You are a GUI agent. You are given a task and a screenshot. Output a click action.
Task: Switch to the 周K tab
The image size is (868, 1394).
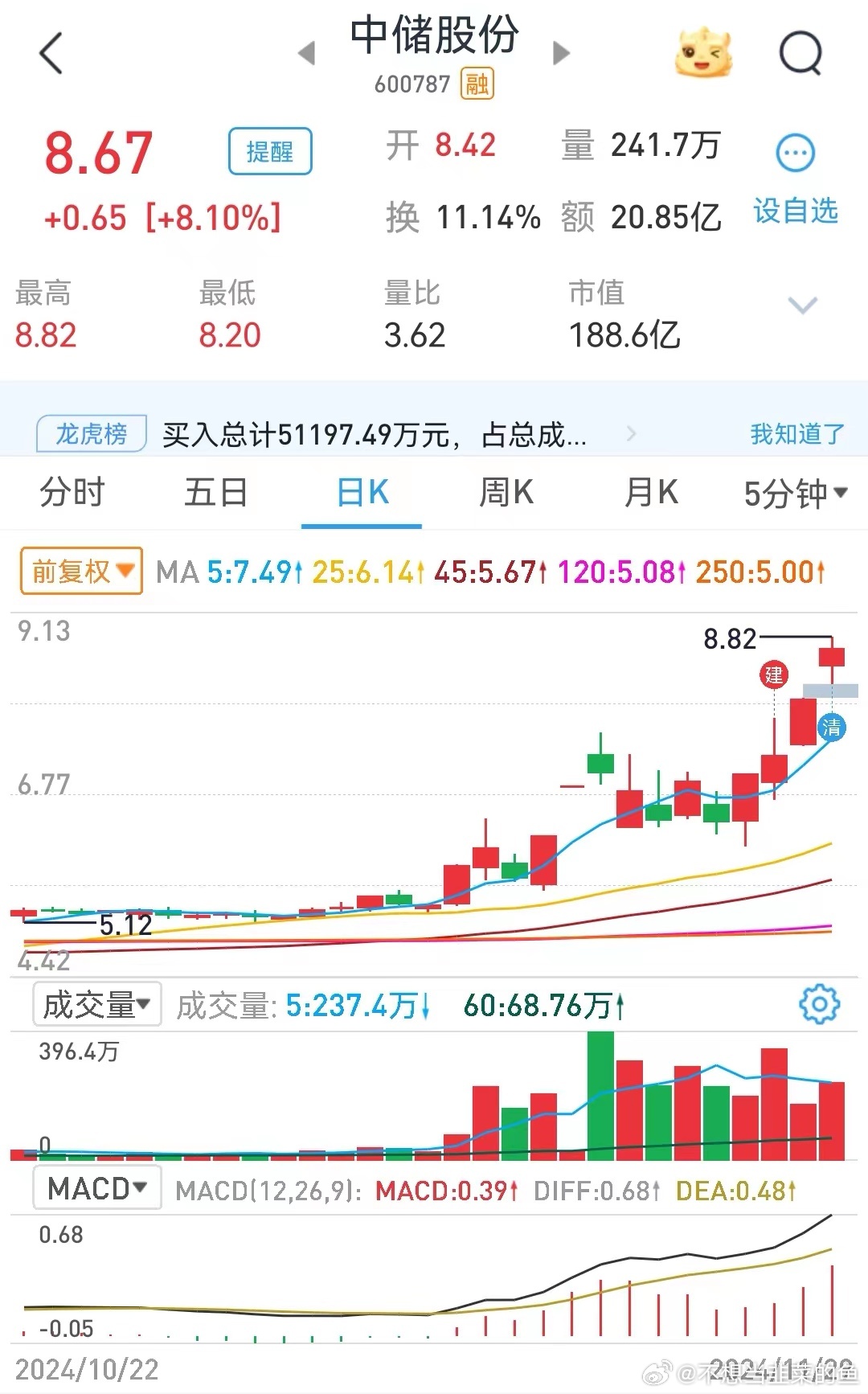(504, 493)
